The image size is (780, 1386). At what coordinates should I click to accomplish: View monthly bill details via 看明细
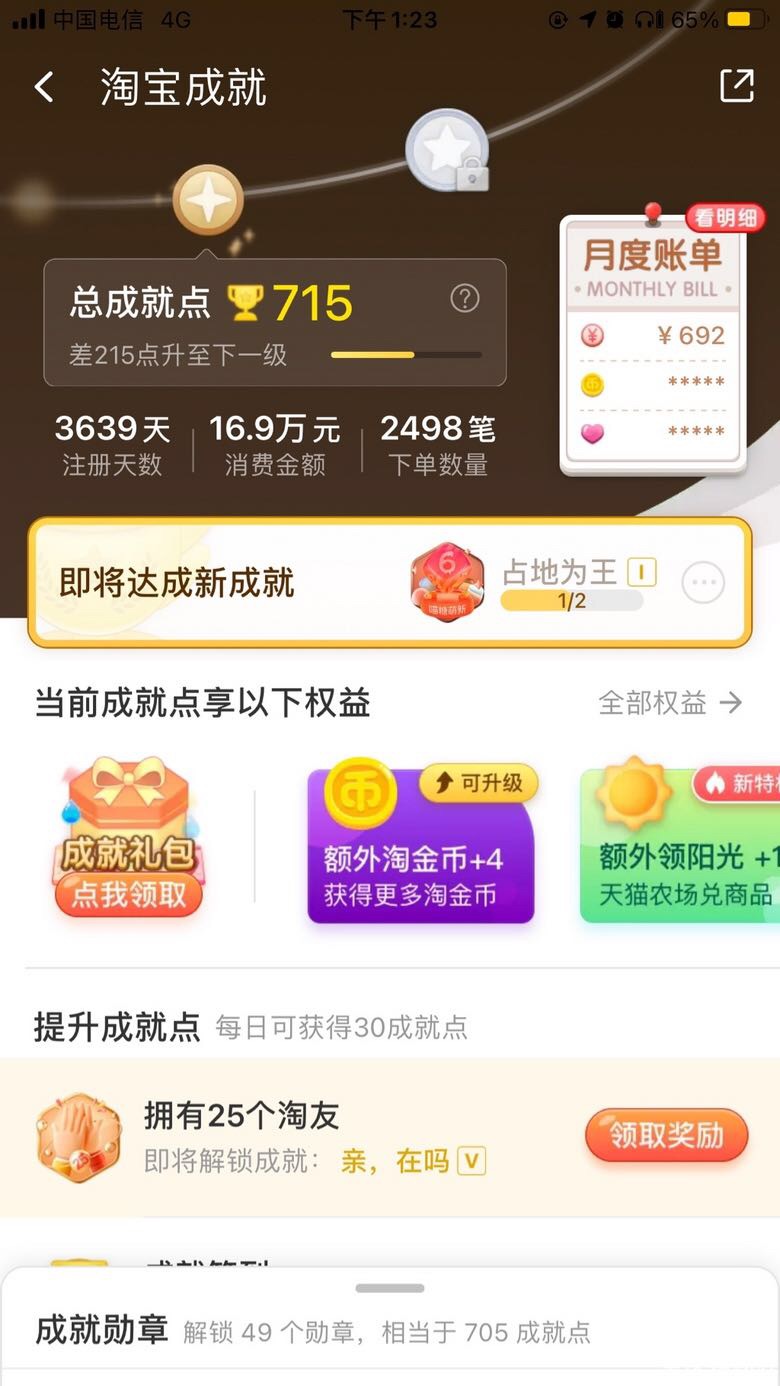coord(725,217)
